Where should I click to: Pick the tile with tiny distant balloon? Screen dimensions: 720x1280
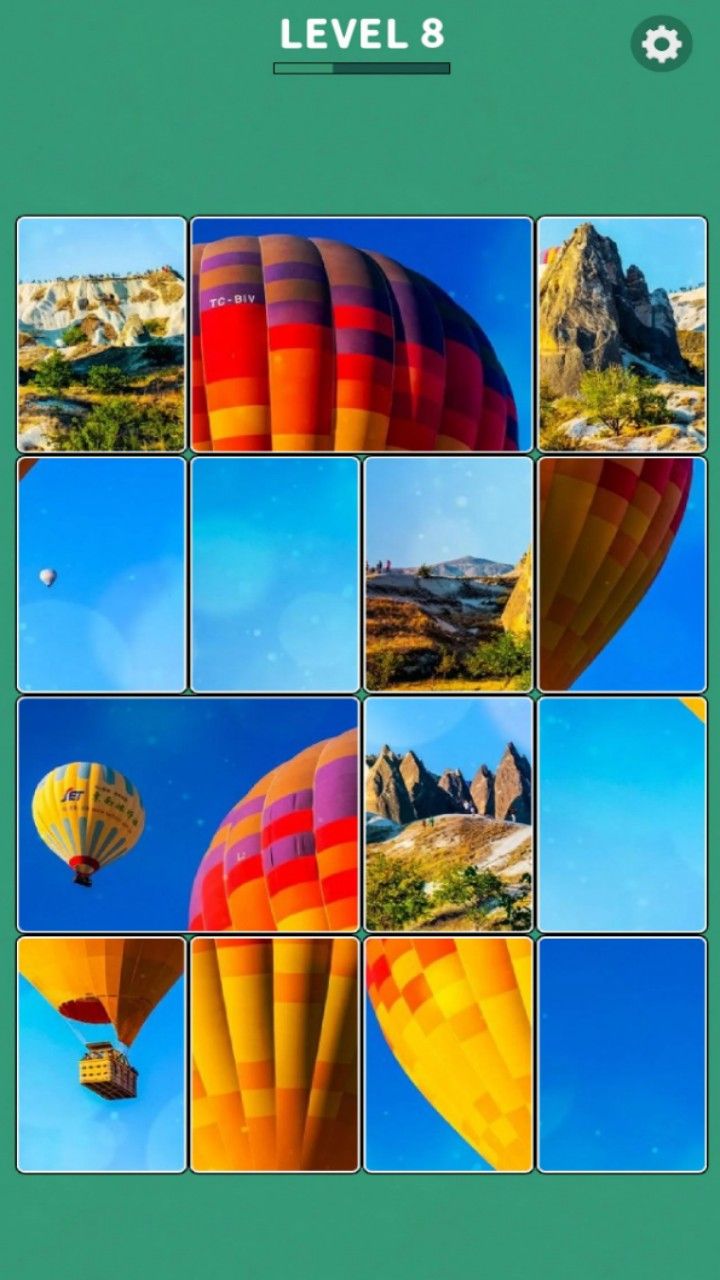tap(101, 574)
